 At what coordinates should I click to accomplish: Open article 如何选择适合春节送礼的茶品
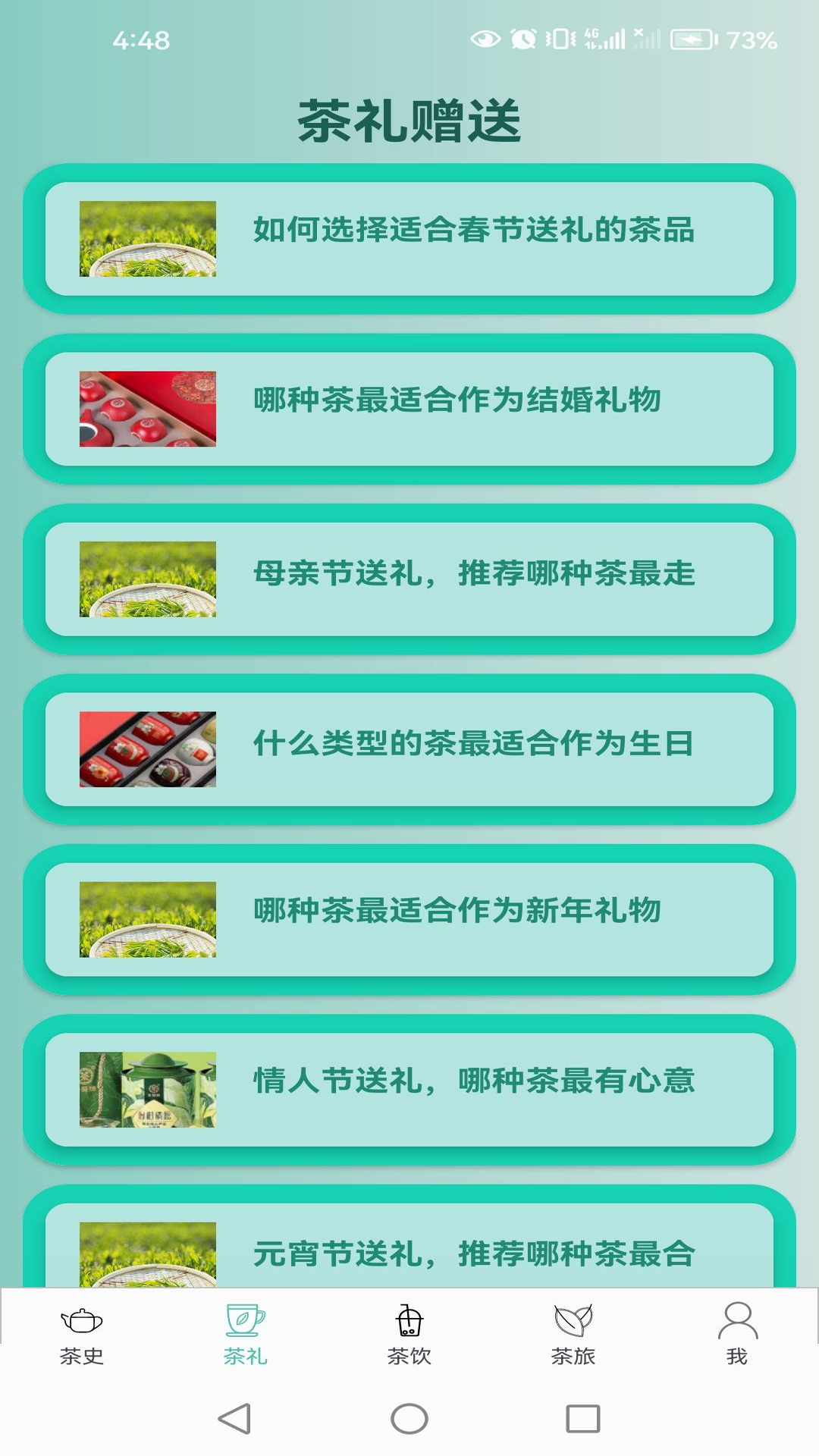(409, 239)
